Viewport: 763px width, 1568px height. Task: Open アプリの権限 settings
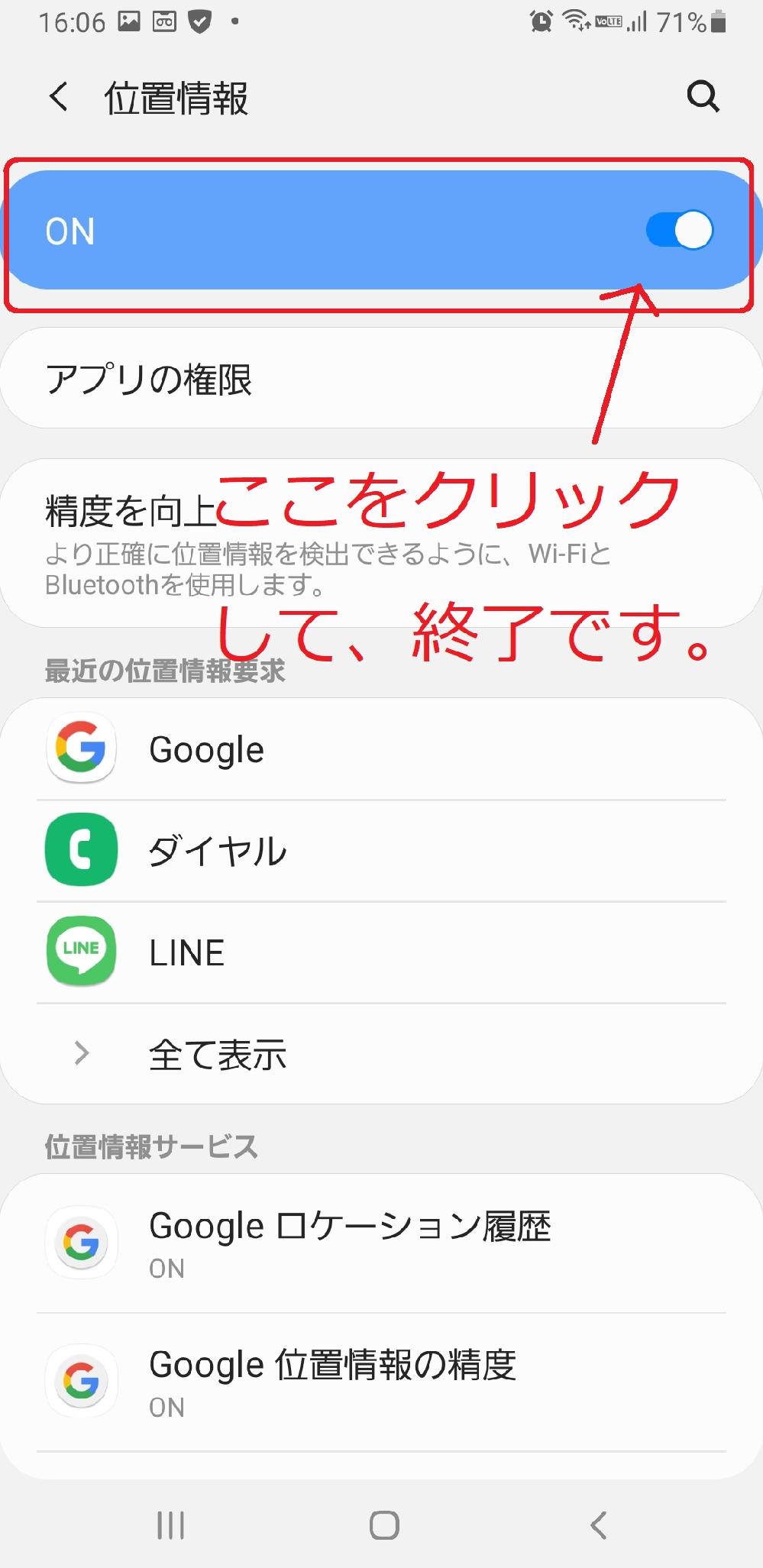[381, 378]
